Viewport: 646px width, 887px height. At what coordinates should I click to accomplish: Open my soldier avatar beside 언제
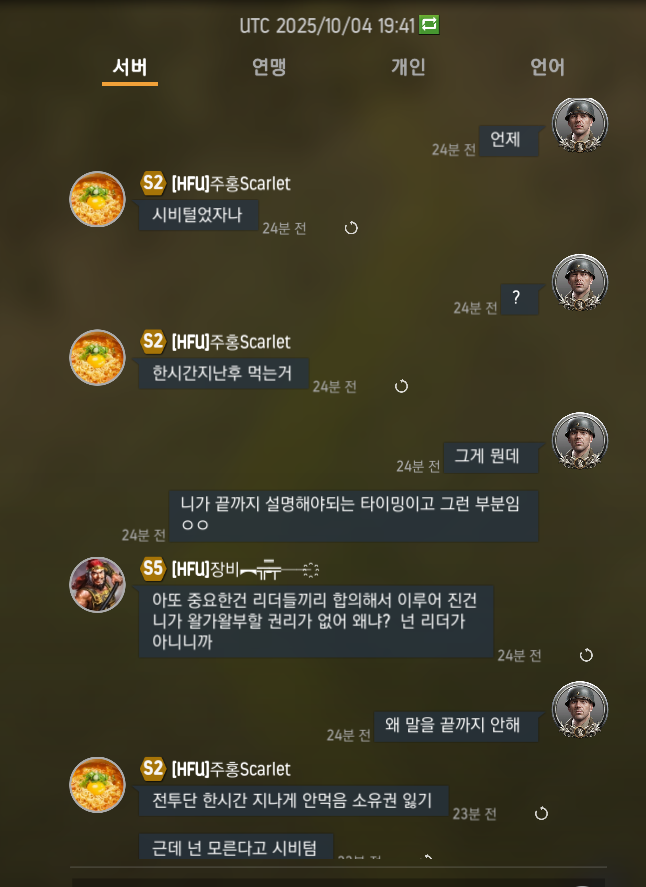pyautogui.click(x=580, y=125)
